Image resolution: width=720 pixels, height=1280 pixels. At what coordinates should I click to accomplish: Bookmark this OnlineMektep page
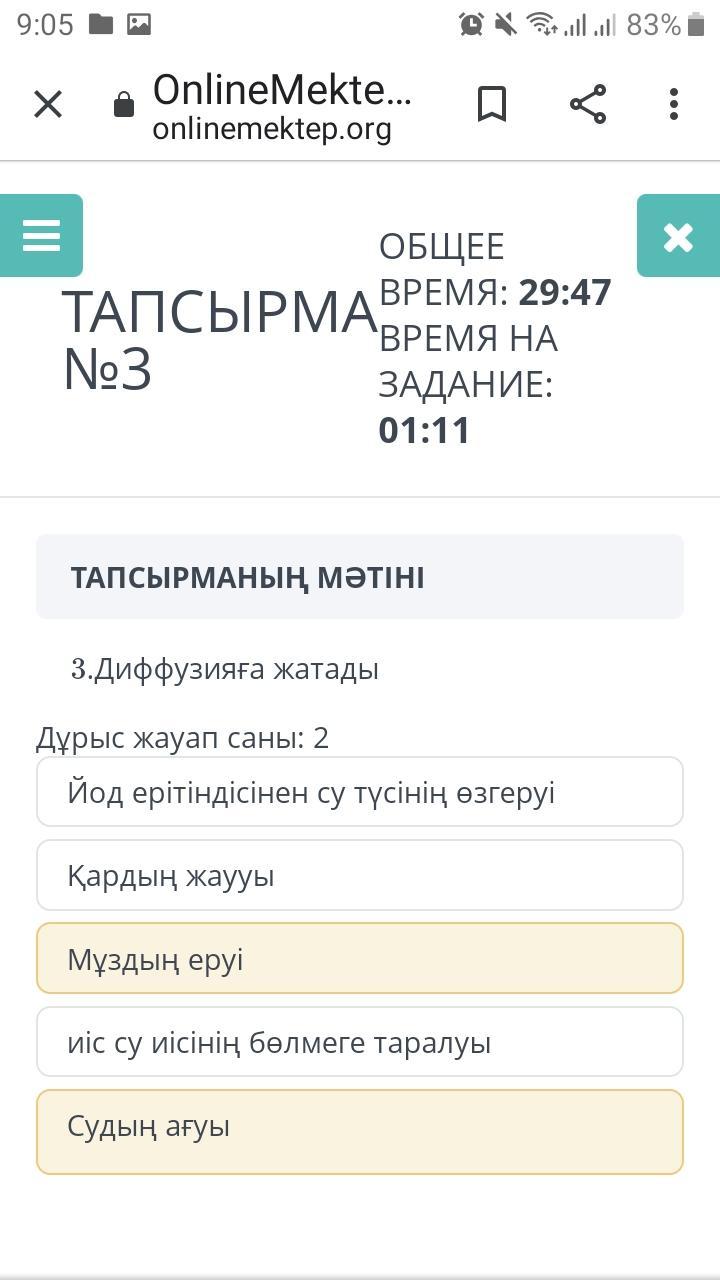[x=492, y=104]
